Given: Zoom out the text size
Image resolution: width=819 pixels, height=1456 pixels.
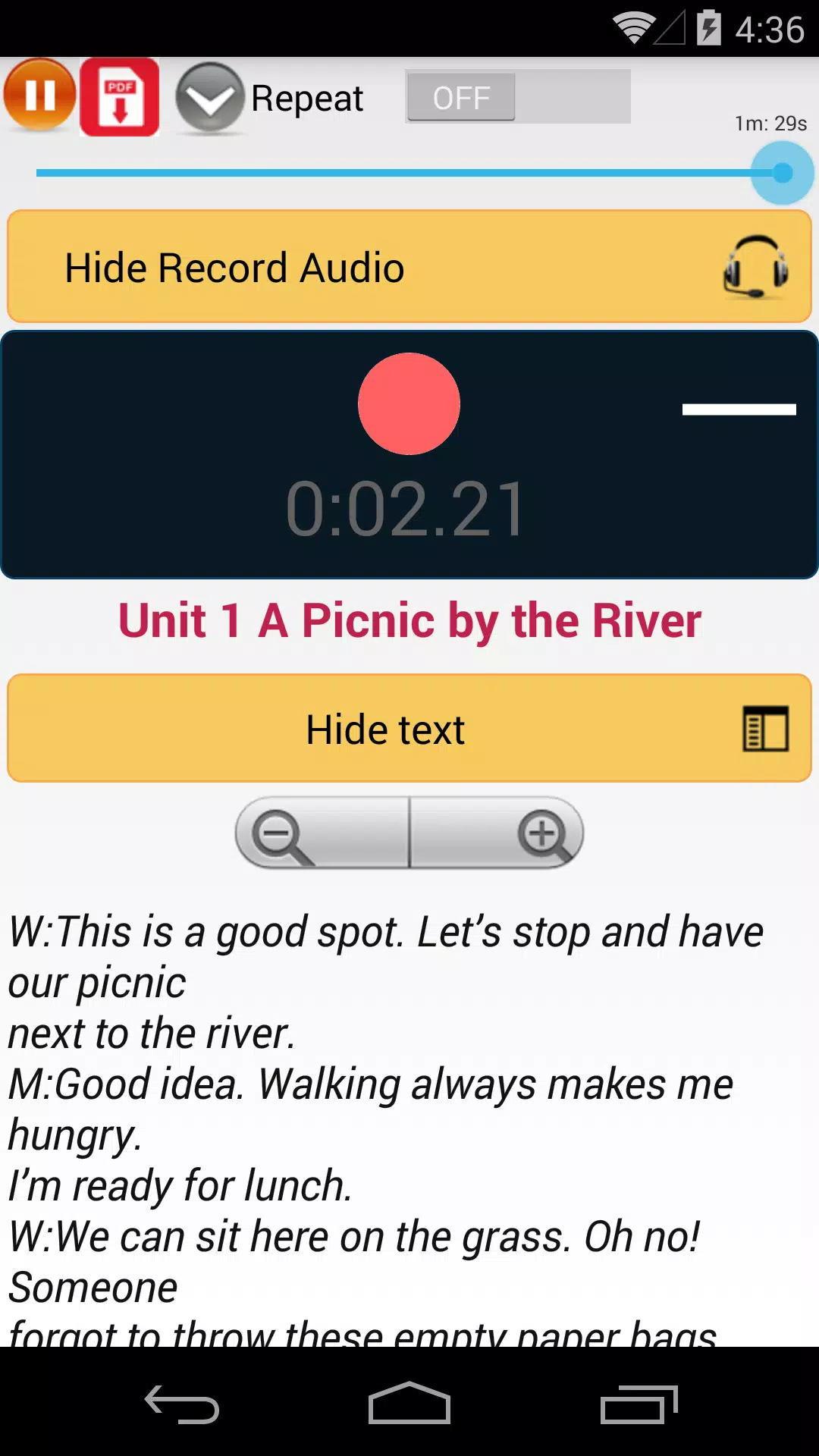Looking at the screenshot, I should point(322,833).
